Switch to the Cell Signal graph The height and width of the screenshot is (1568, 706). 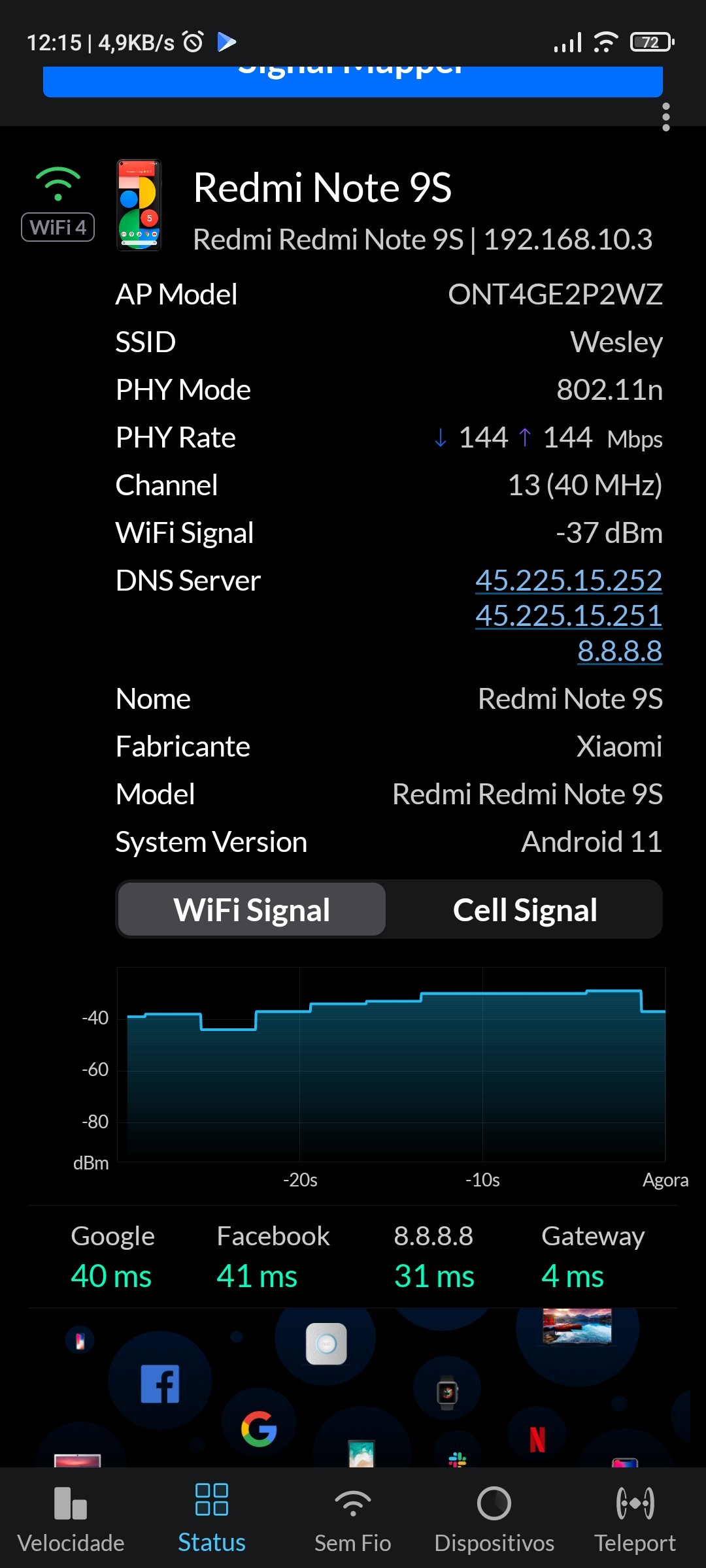(x=525, y=910)
